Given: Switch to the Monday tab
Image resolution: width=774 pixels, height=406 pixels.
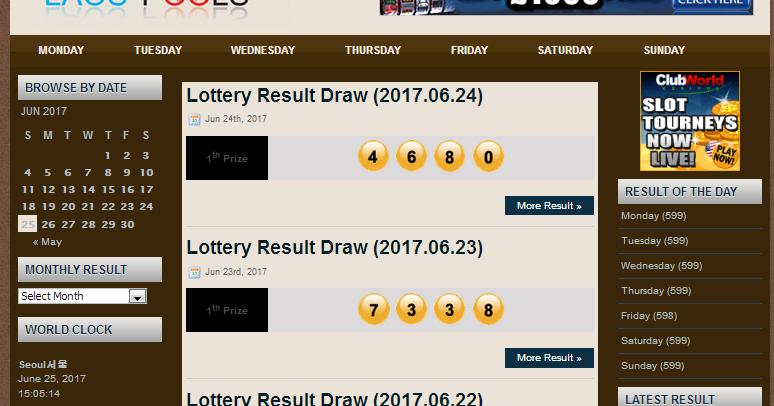Looking at the screenshot, I should coord(61,50).
